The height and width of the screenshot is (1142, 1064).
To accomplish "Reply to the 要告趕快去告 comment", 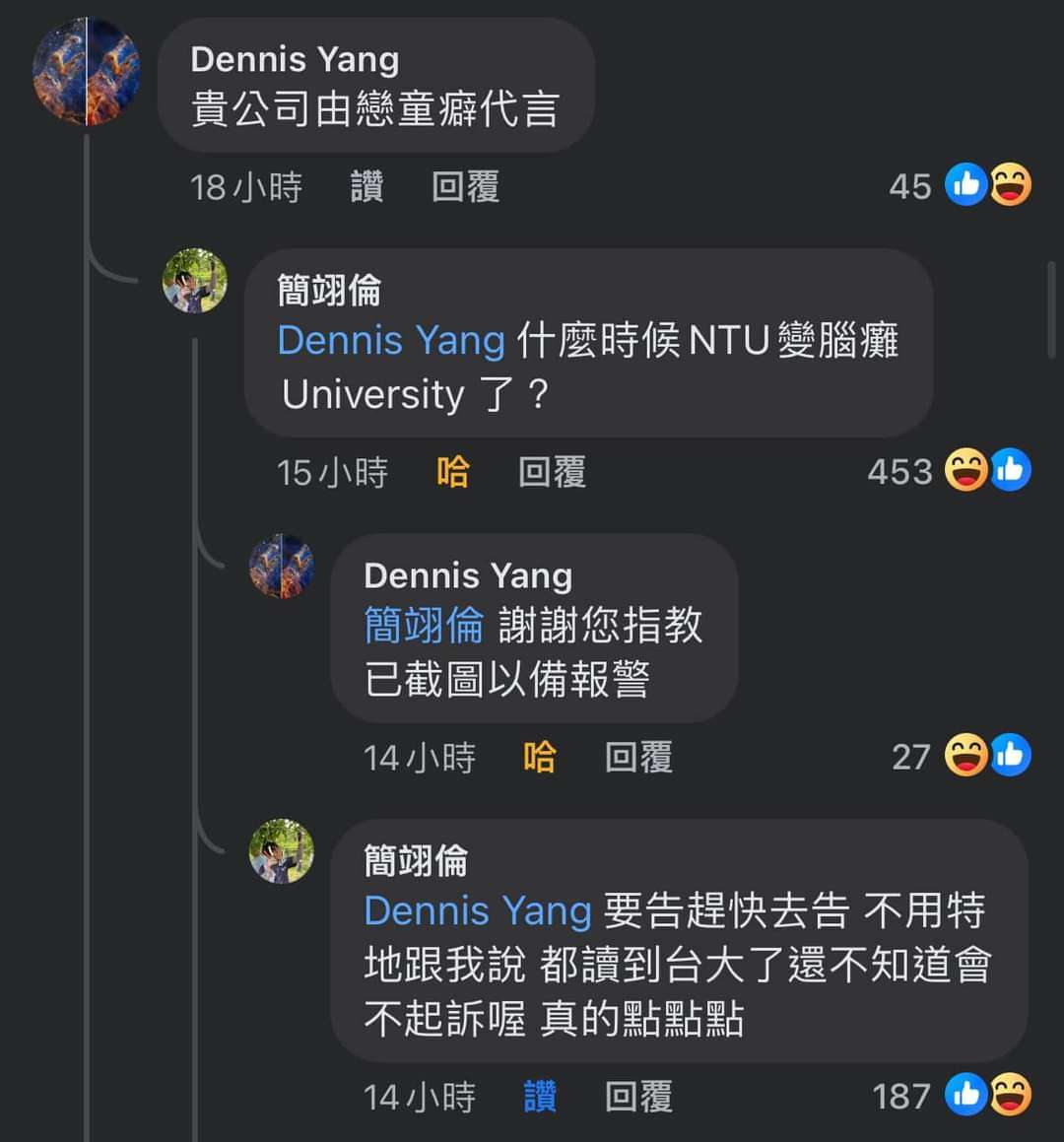I will (x=638, y=1096).
